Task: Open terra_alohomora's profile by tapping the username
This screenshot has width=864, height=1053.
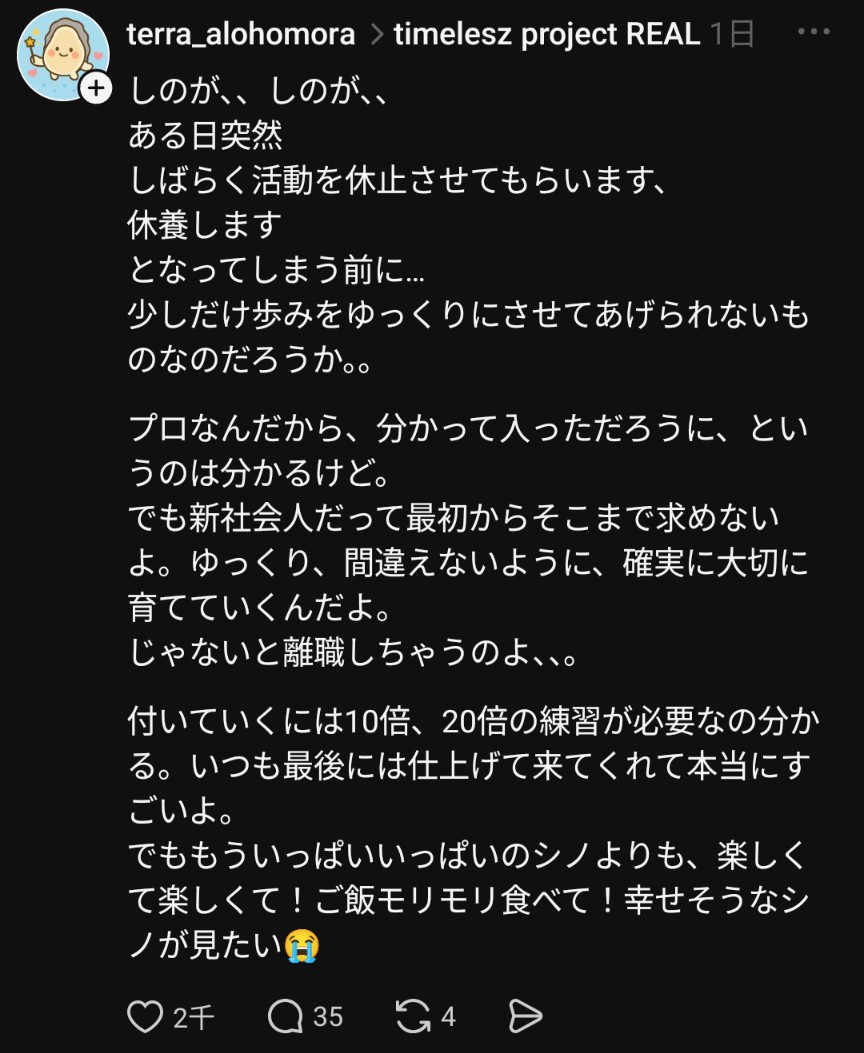Action: [x=241, y=34]
